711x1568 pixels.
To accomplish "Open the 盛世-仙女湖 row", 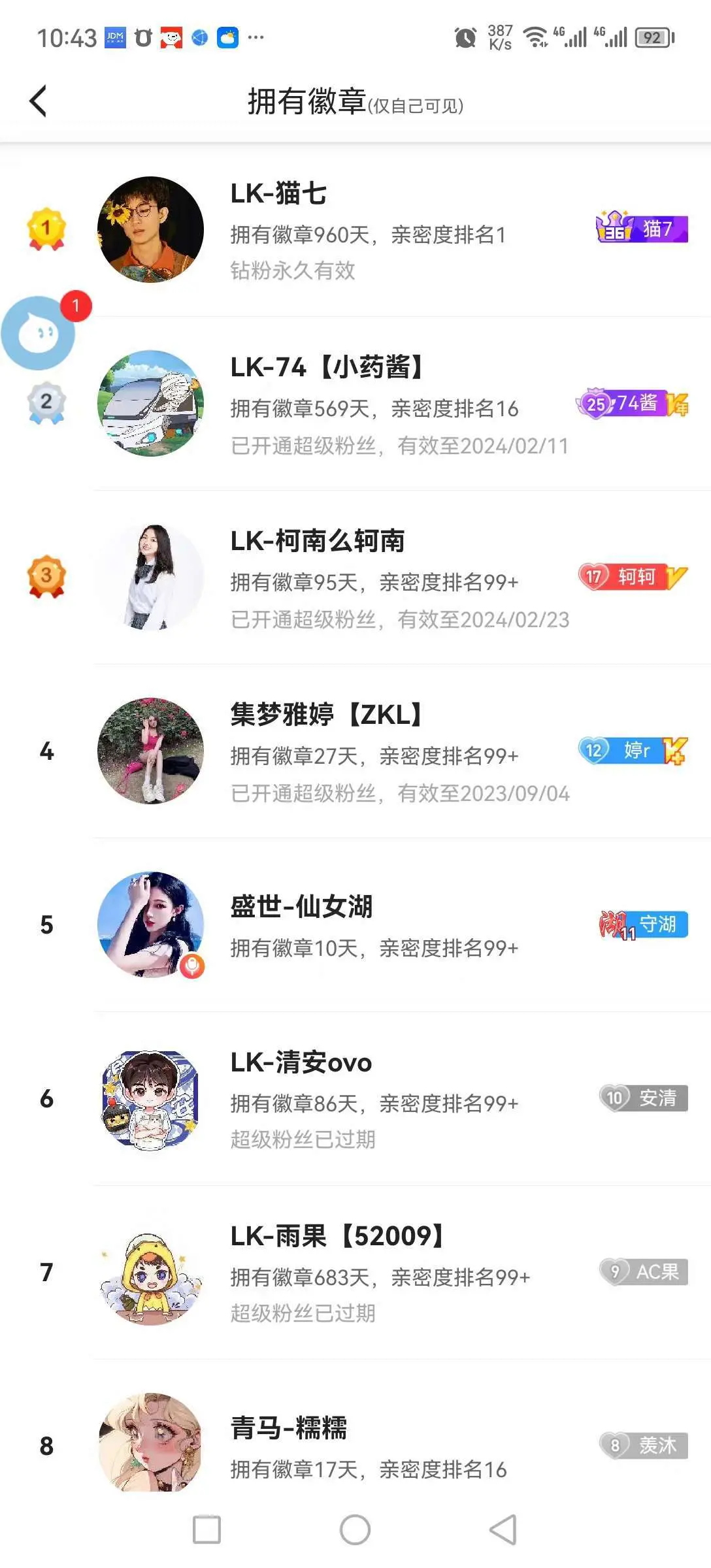I will tap(355, 925).
